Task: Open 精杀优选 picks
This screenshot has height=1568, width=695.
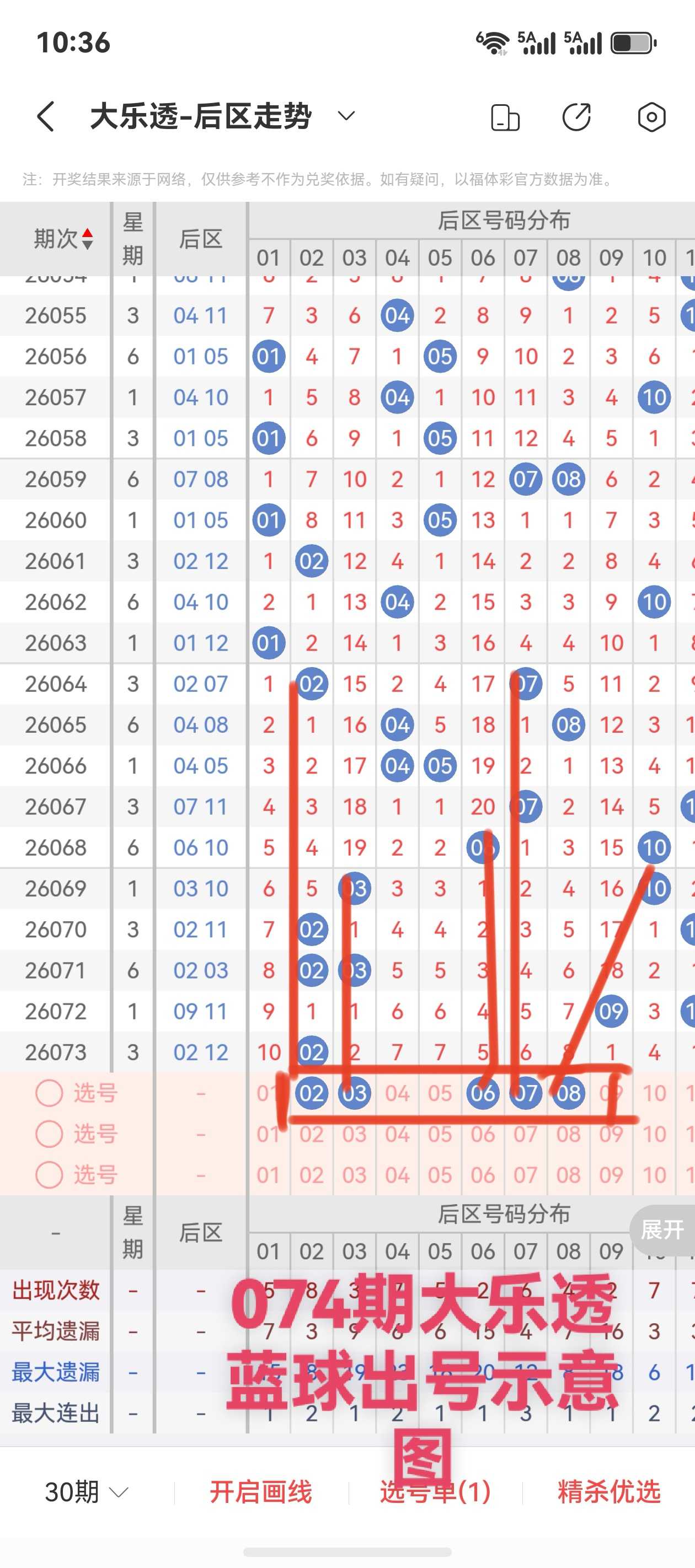Action: [x=609, y=1492]
